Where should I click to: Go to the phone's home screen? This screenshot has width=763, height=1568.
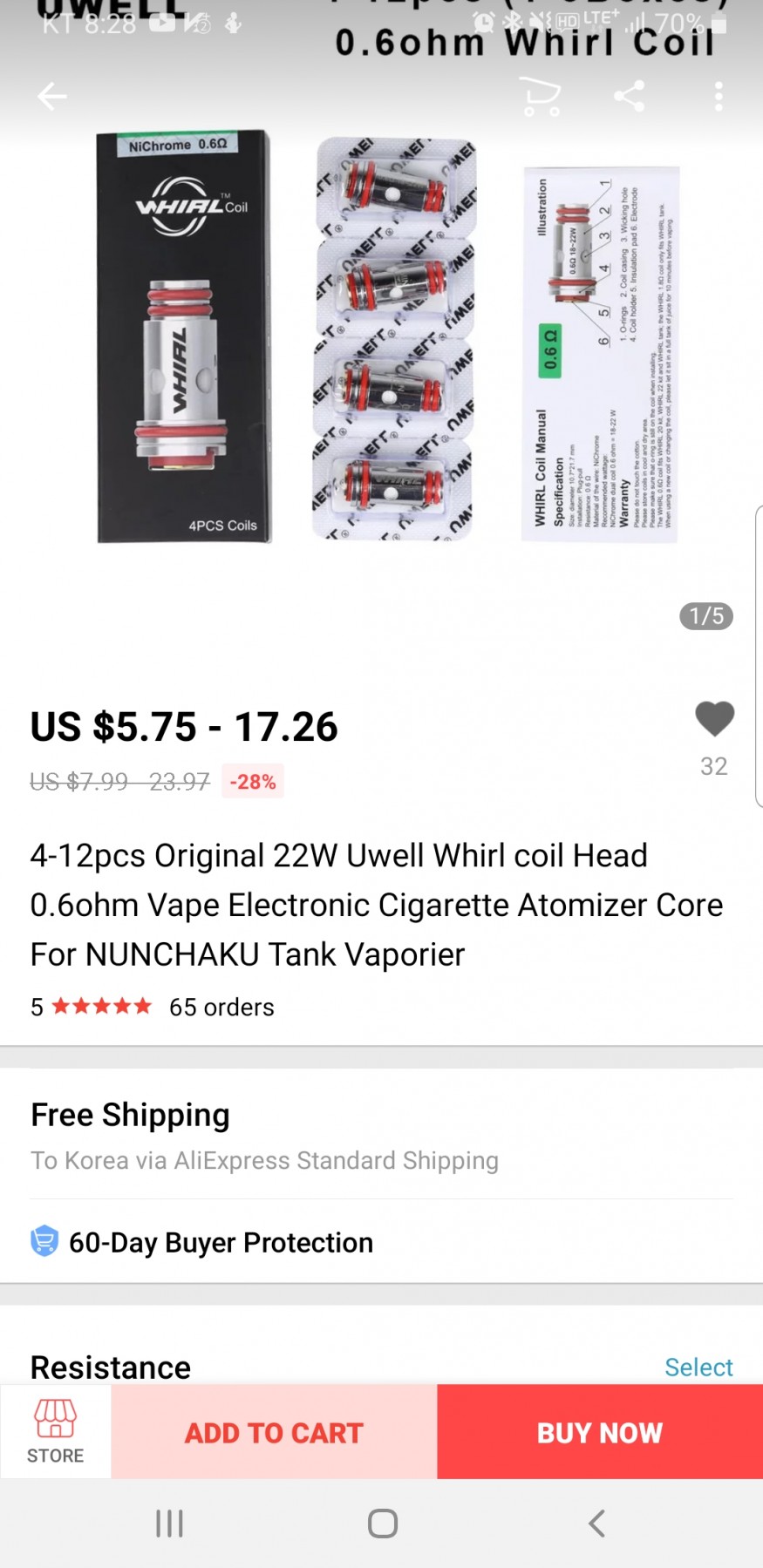[383, 1524]
